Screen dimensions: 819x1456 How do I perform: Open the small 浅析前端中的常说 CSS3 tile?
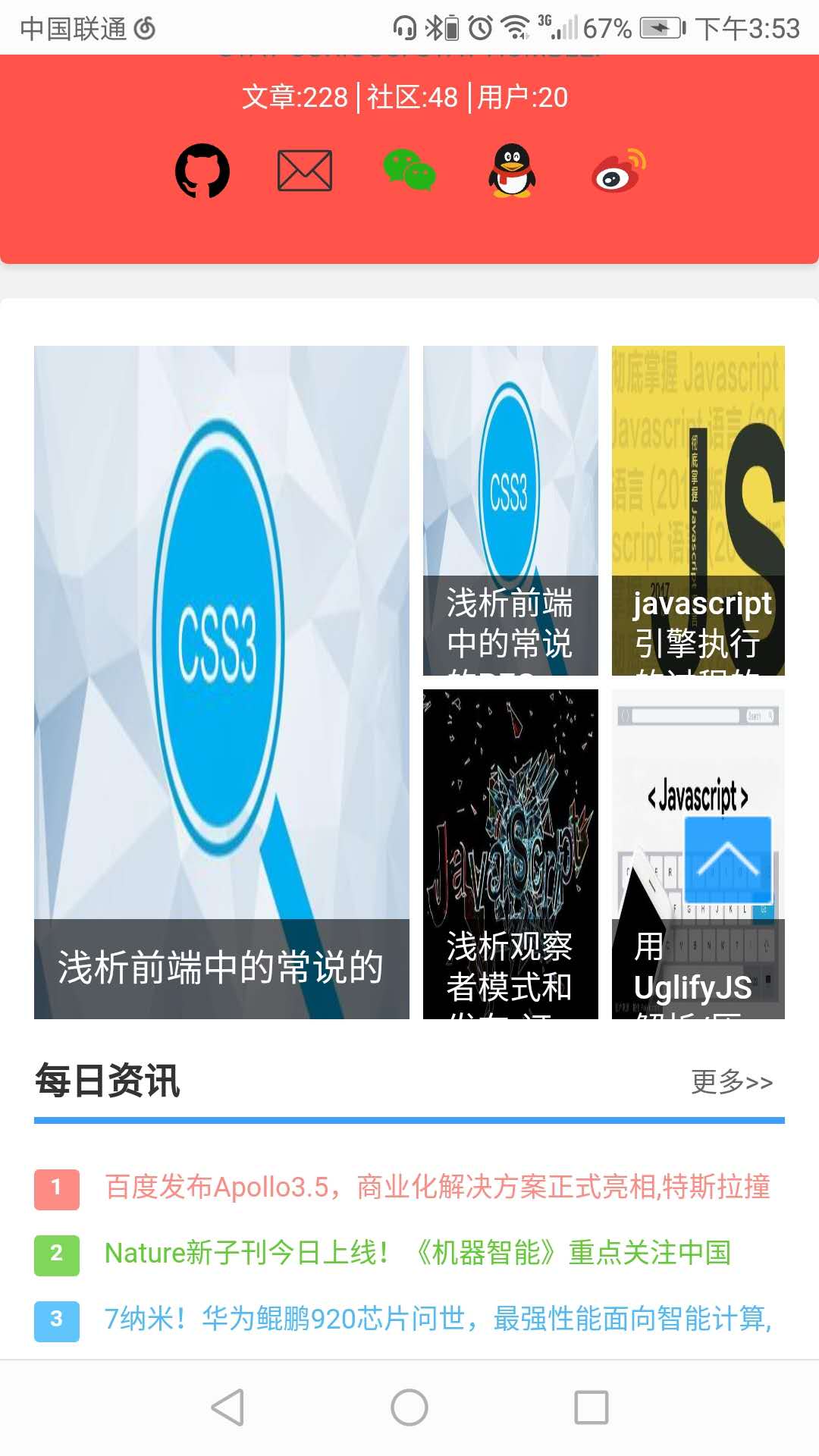pos(510,510)
